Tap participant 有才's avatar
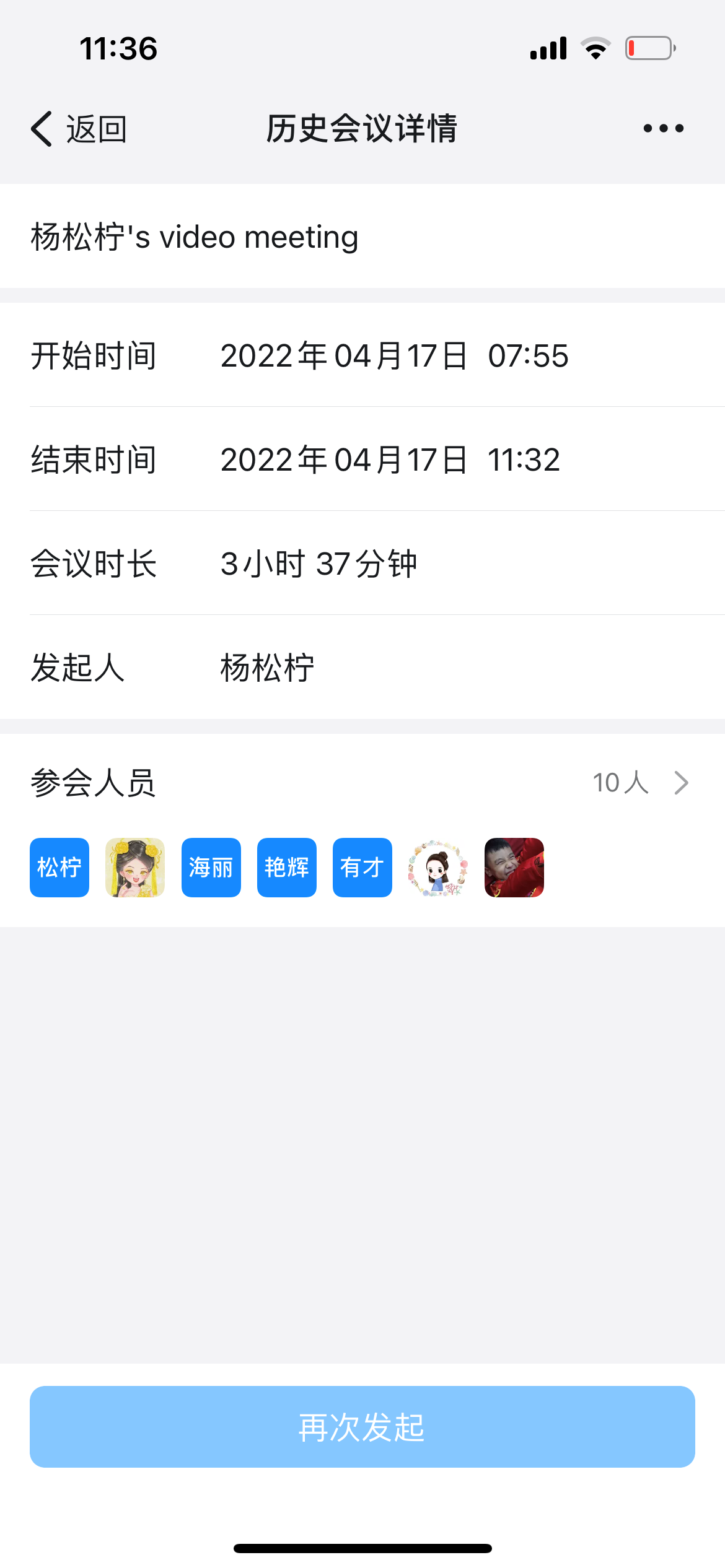The image size is (725, 1568). point(362,868)
